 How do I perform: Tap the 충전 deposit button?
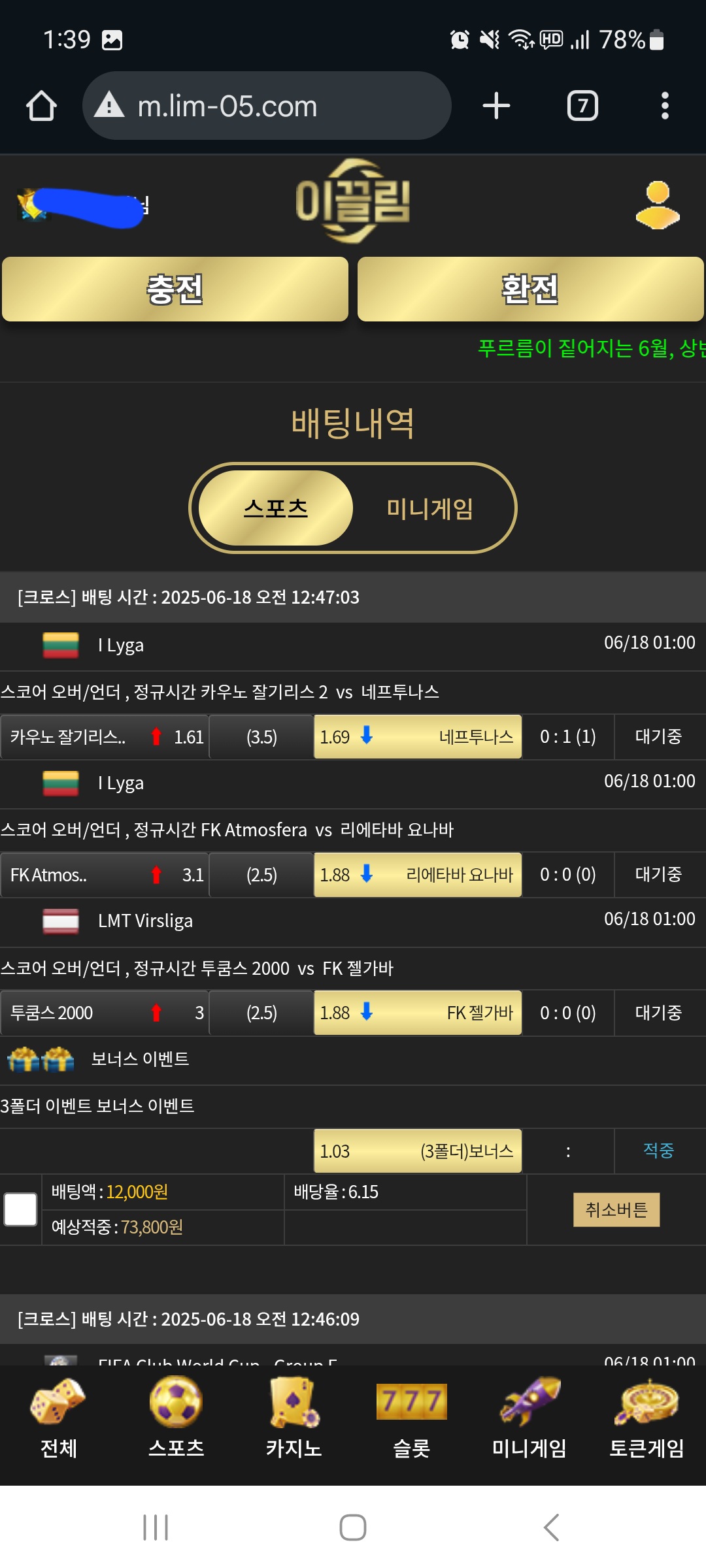175,289
